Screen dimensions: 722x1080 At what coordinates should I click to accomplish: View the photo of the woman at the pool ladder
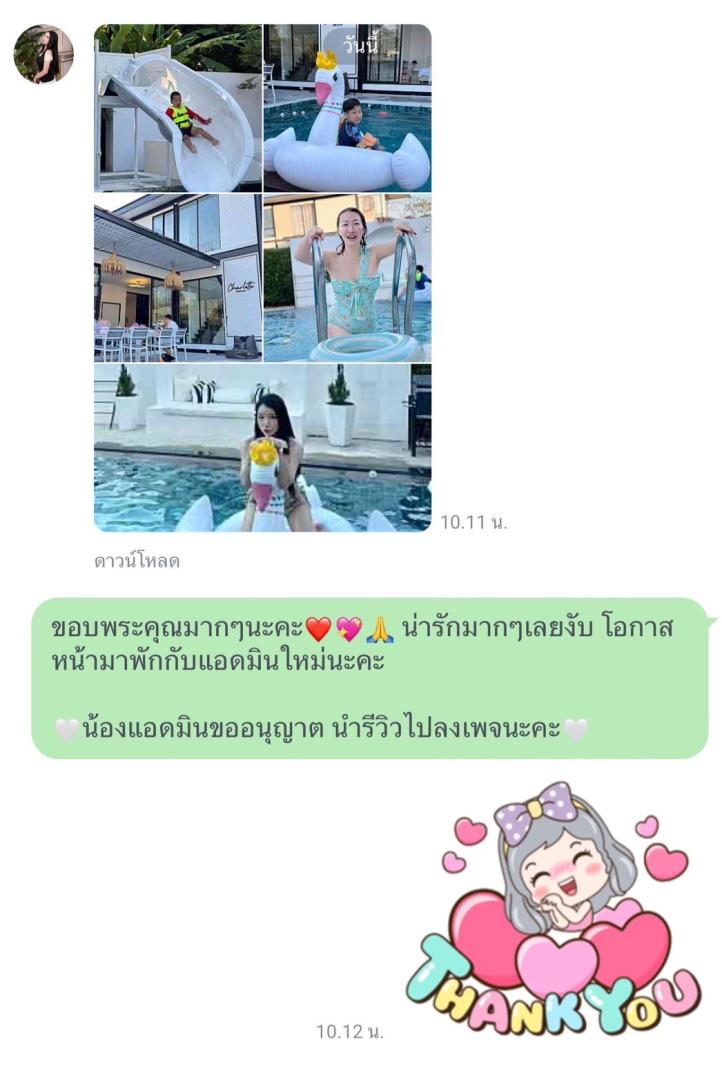tap(347, 277)
